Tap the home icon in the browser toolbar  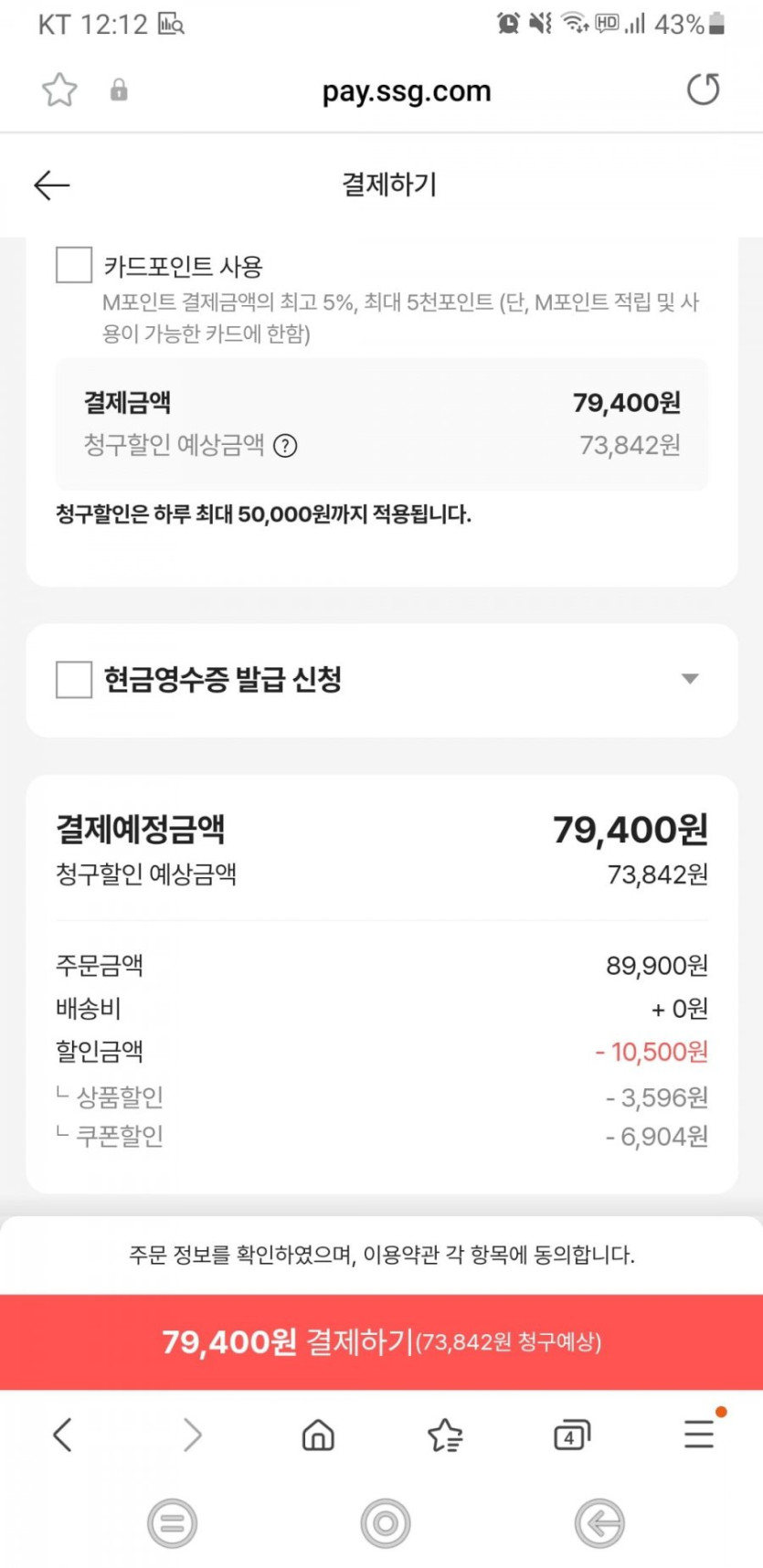pyautogui.click(x=316, y=1435)
